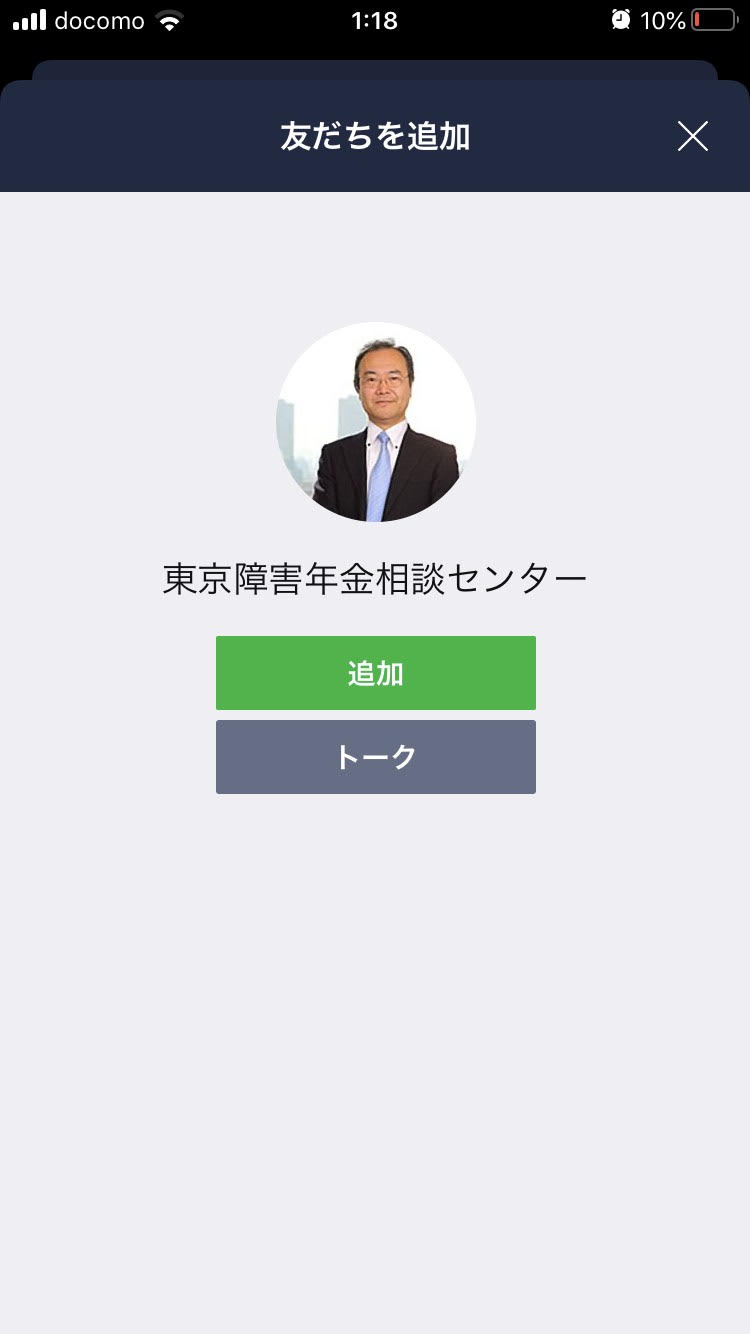Close the 友だちを追加 dialog
This screenshot has width=750, height=1334.
tap(693, 136)
